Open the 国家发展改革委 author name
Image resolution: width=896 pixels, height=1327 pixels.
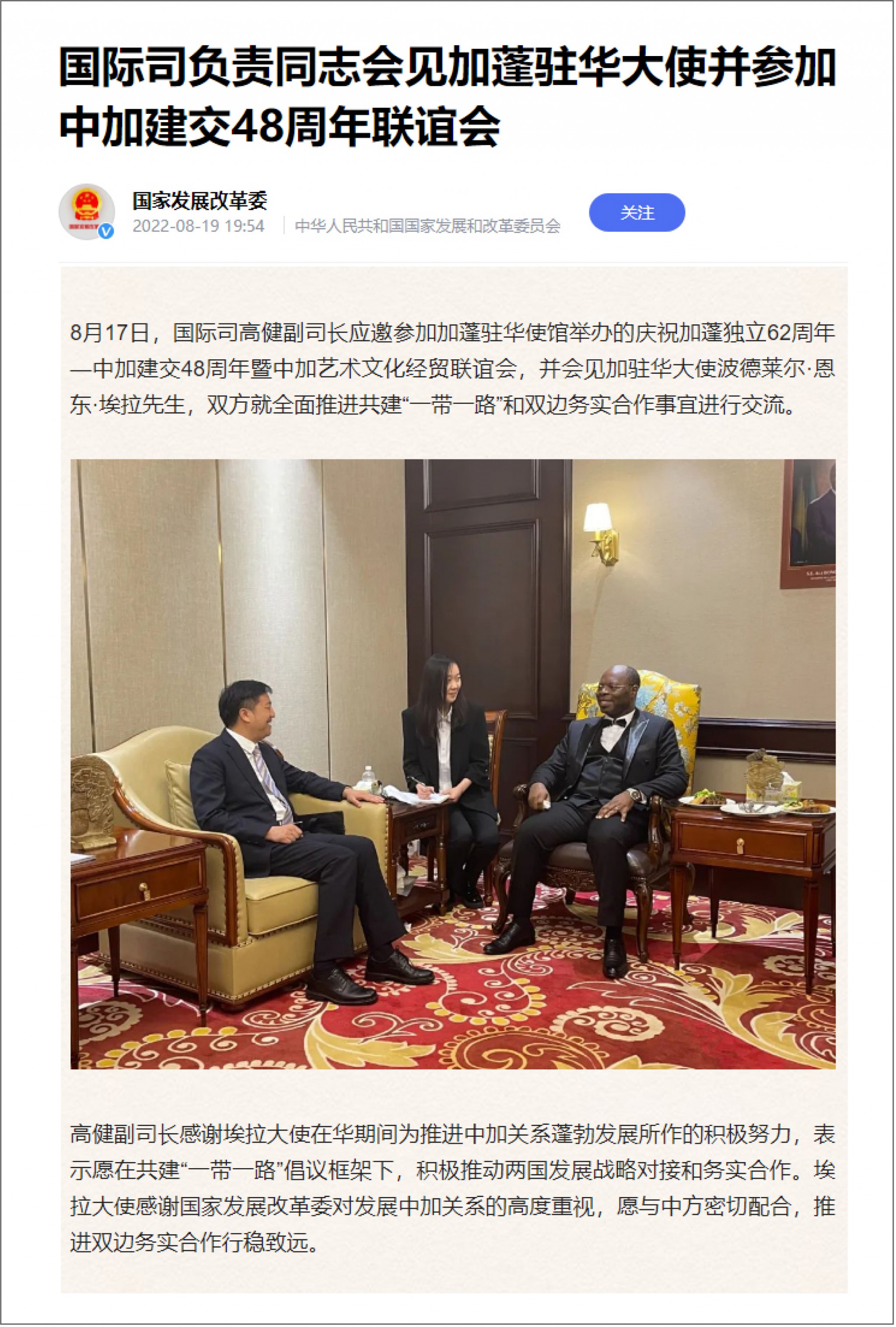tap(200, 200)
